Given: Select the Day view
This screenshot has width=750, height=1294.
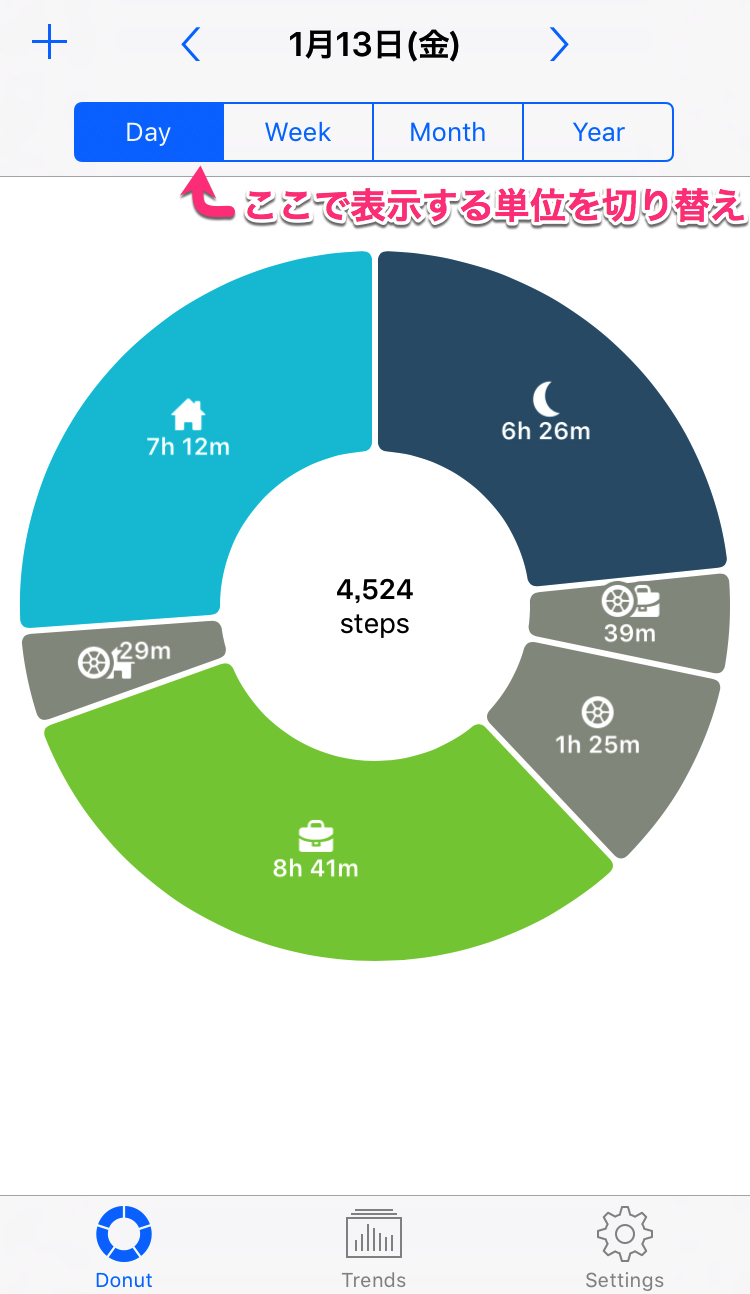Looking at the screenshot, I should pos(148,132).
